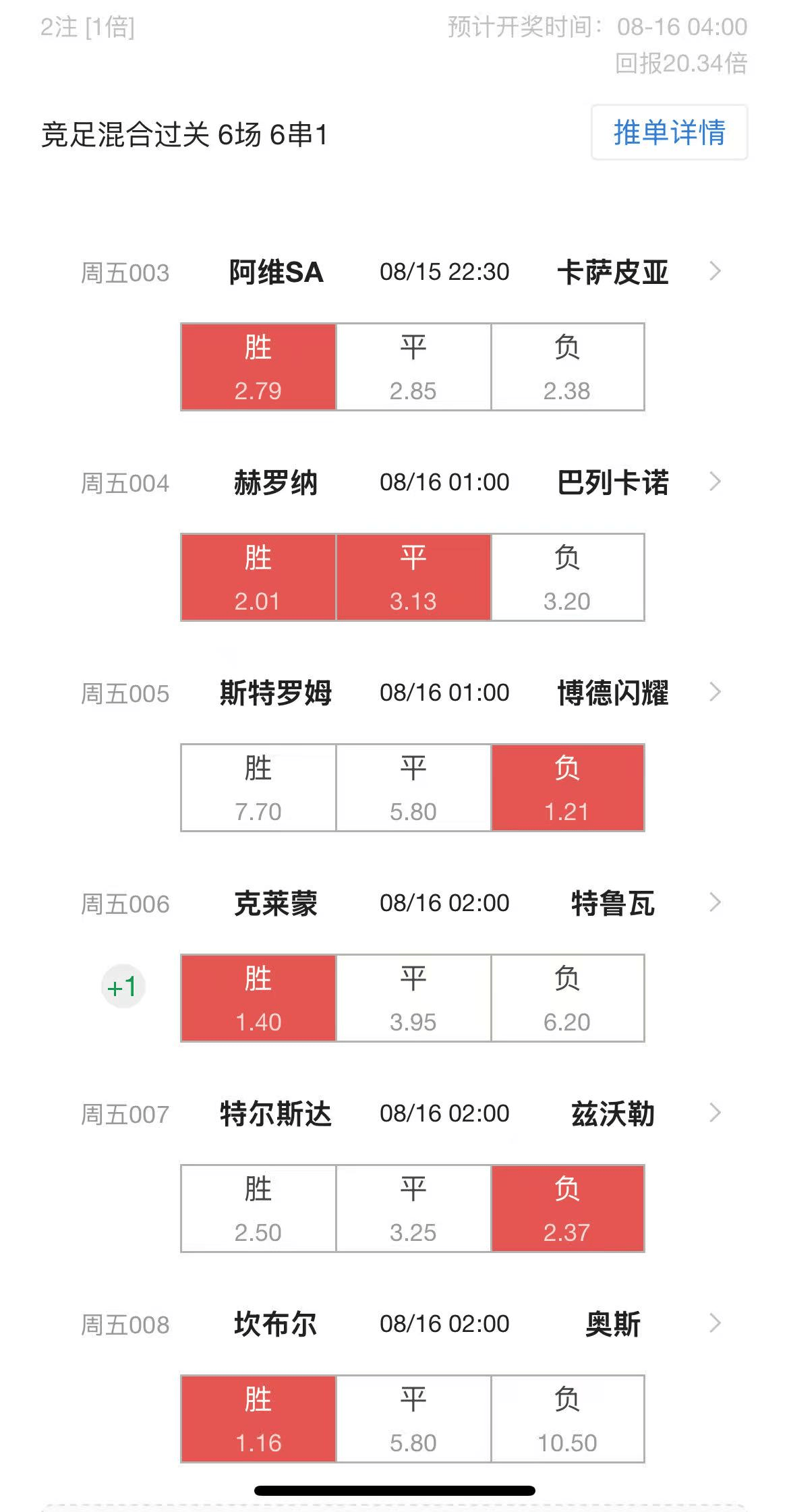The image size is (789, 1512).
Task: View the 克莱蒙 vs 特鲁瓦 match
Action: 715,903
